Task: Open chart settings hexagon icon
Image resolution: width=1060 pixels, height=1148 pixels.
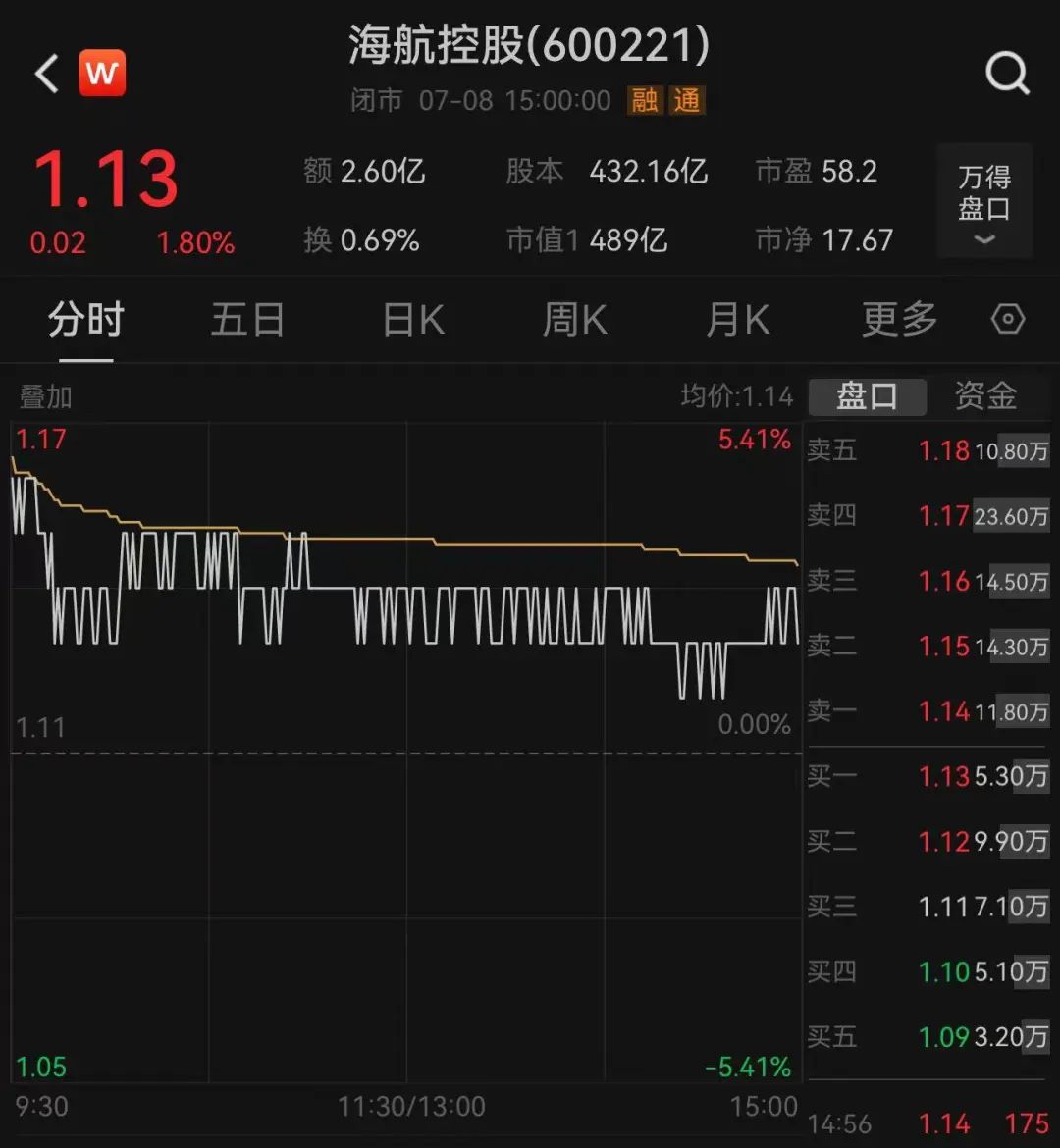Action: coord(1008,320)
